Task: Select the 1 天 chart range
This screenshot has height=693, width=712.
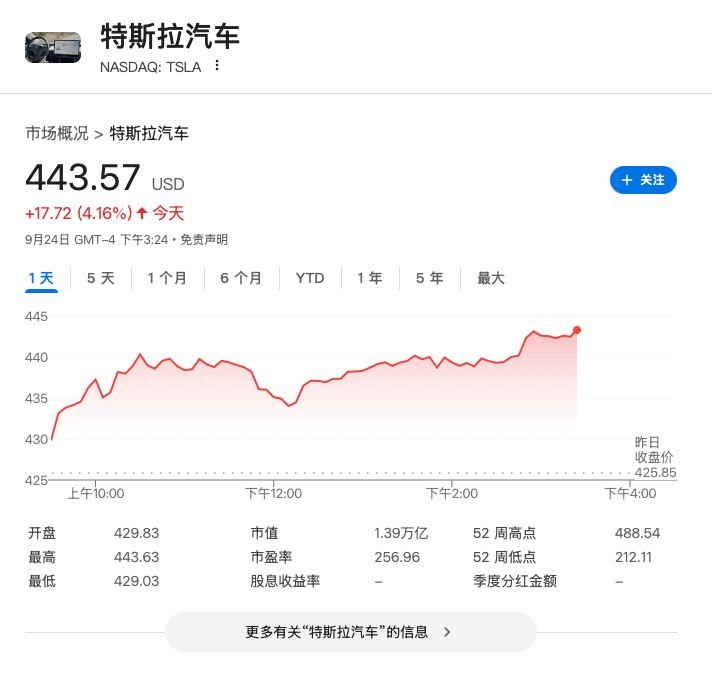Action: coord(42,278)
